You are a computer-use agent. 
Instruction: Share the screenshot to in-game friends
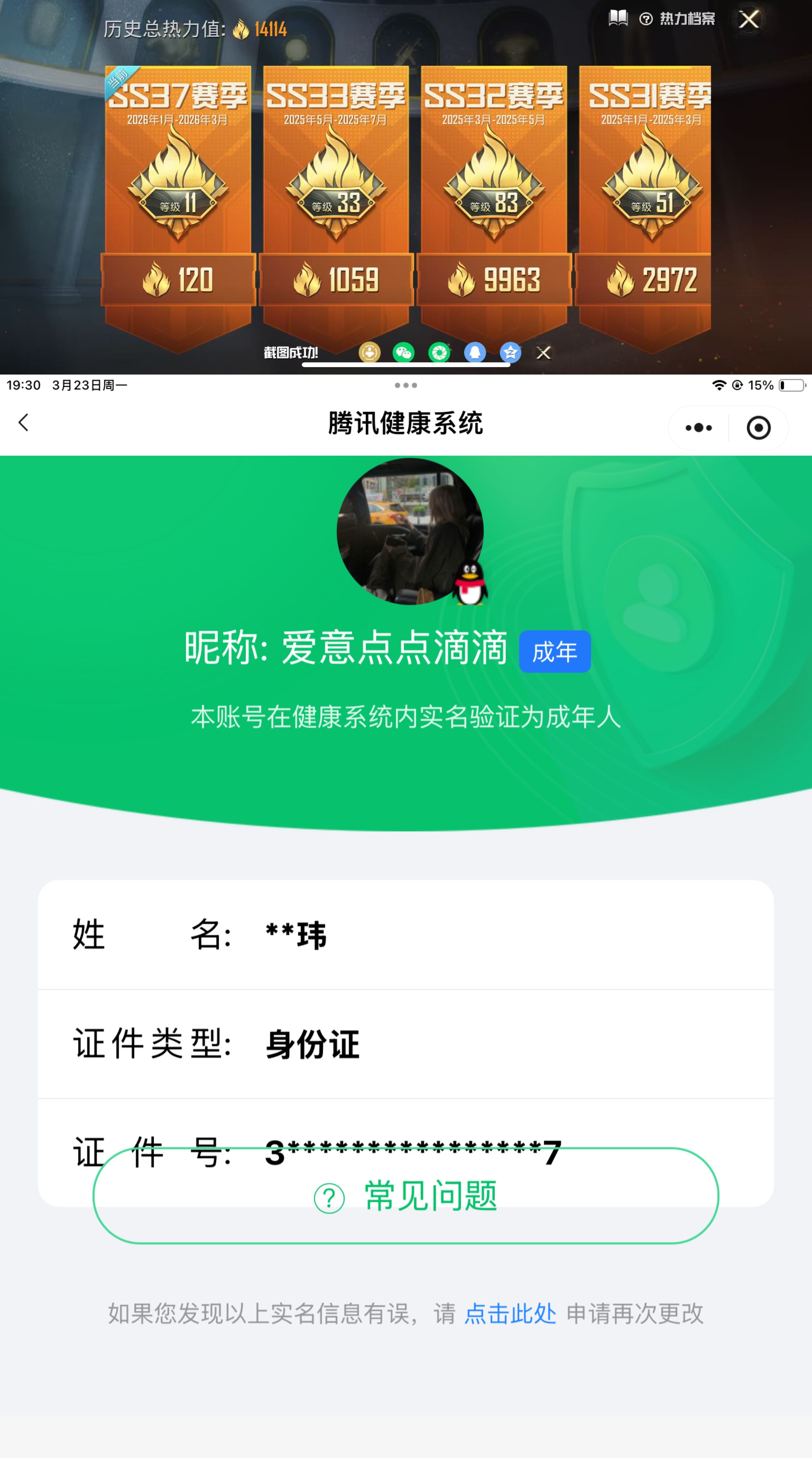(369, 353)
